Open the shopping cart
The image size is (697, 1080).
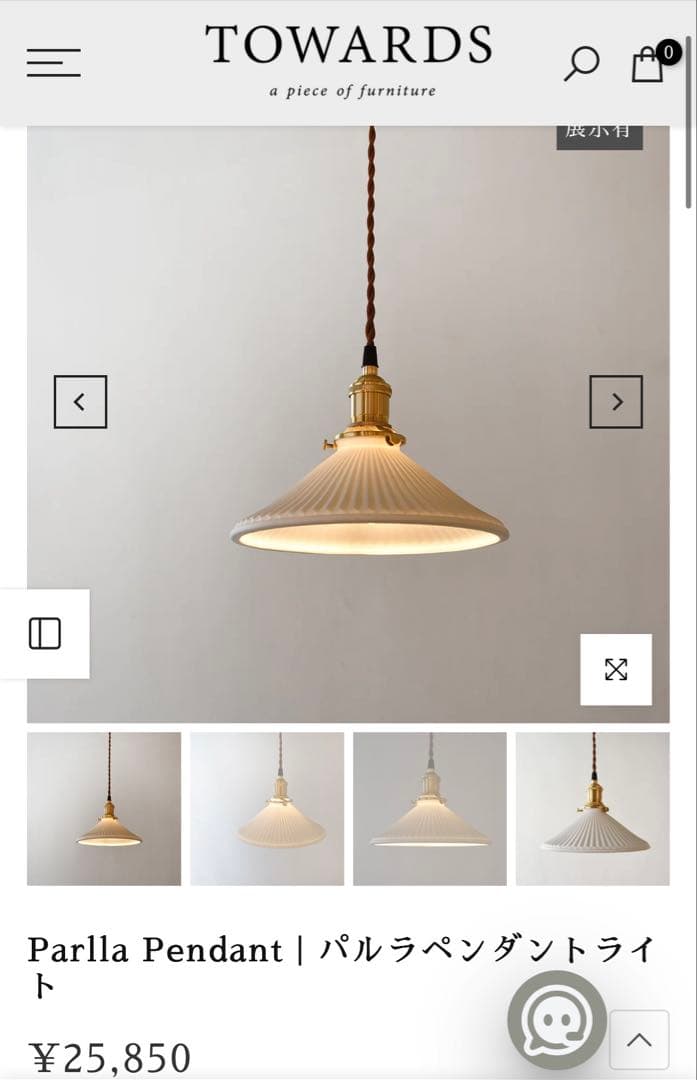click(x=648, y=63)
